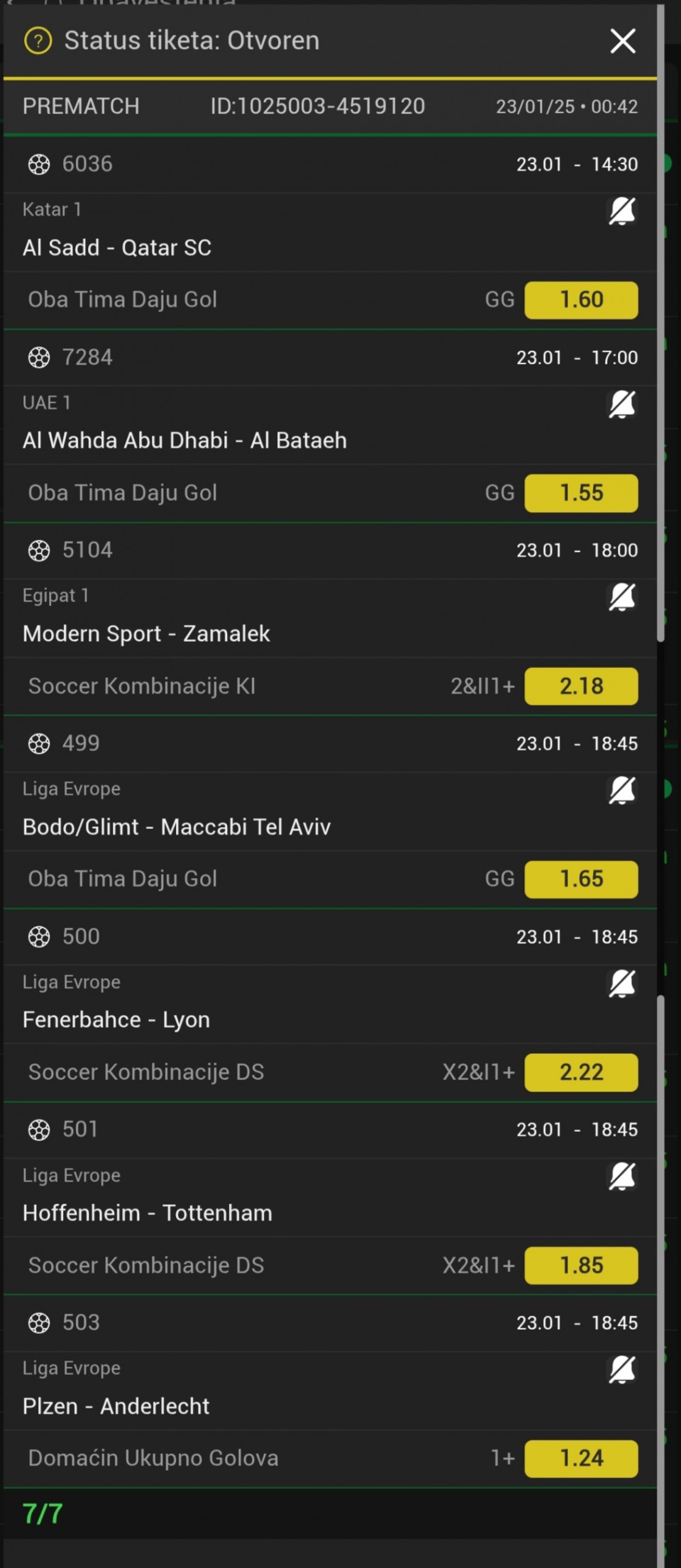The height and width of the screenshot is (1568, 681).
Task: Close the ticket status dialog
Action: point(623,41)
